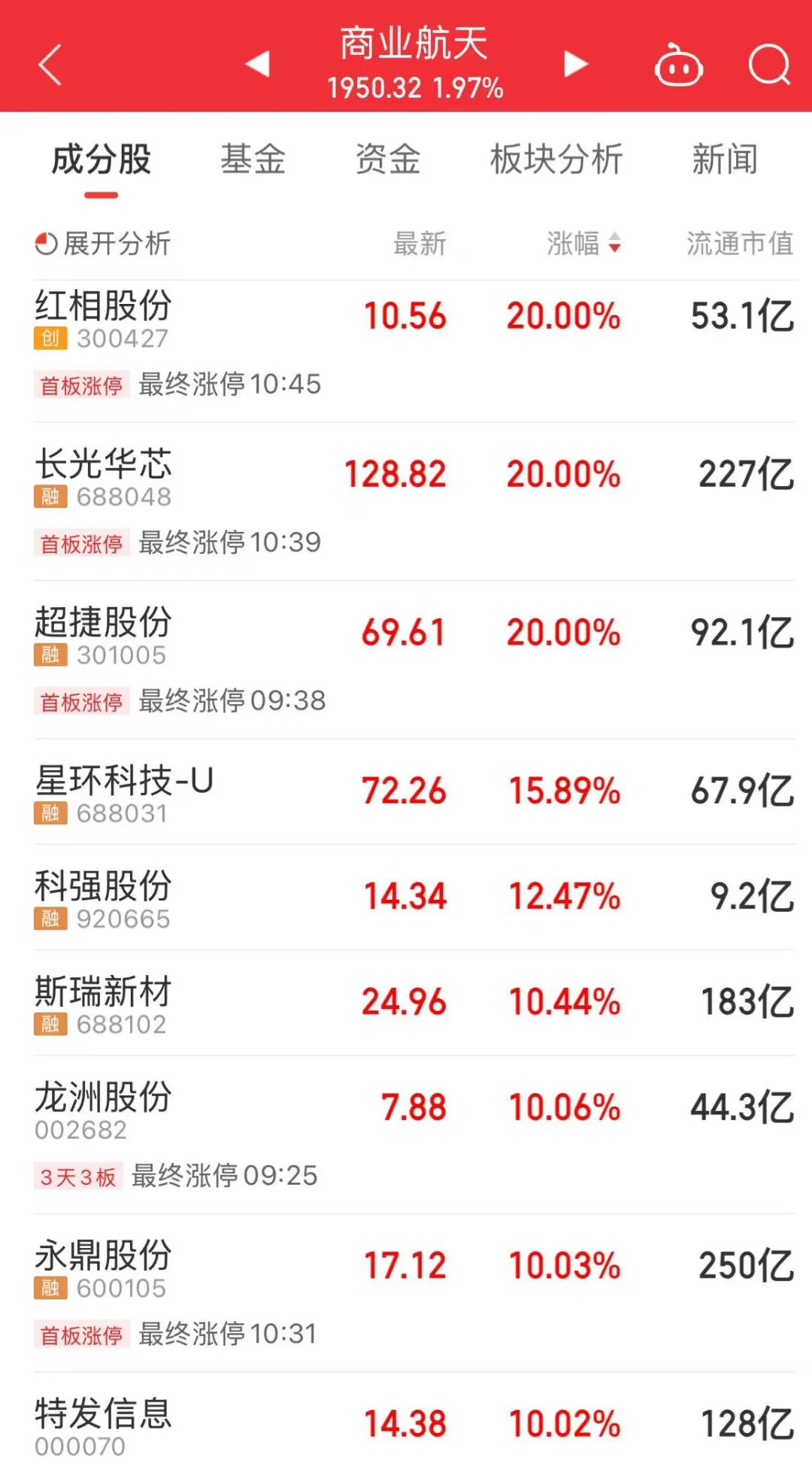Tap 展开分析 to expand analysis
The height and width of the screenshot is (1476, 812).
point(104,244)
